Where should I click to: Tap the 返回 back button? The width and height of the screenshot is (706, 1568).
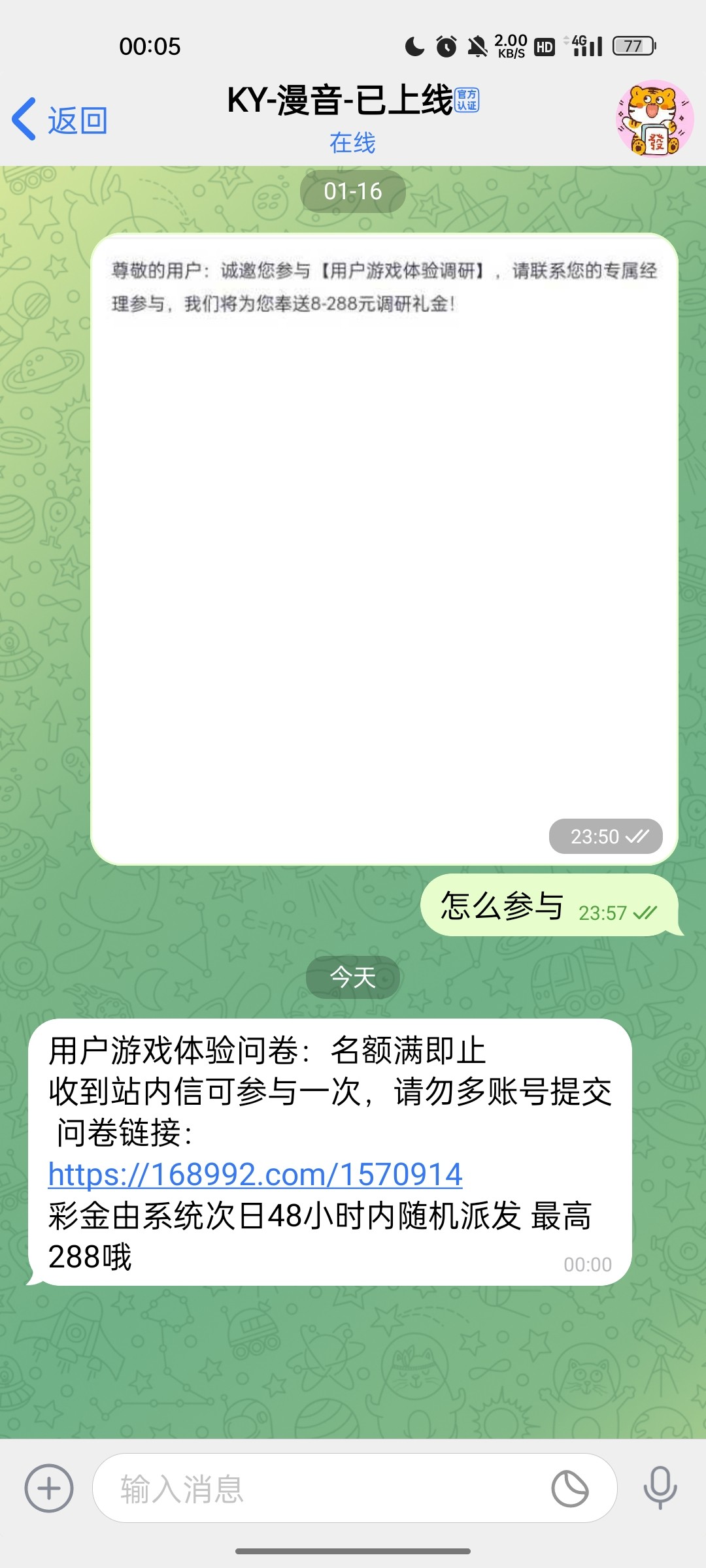[60, 120]
